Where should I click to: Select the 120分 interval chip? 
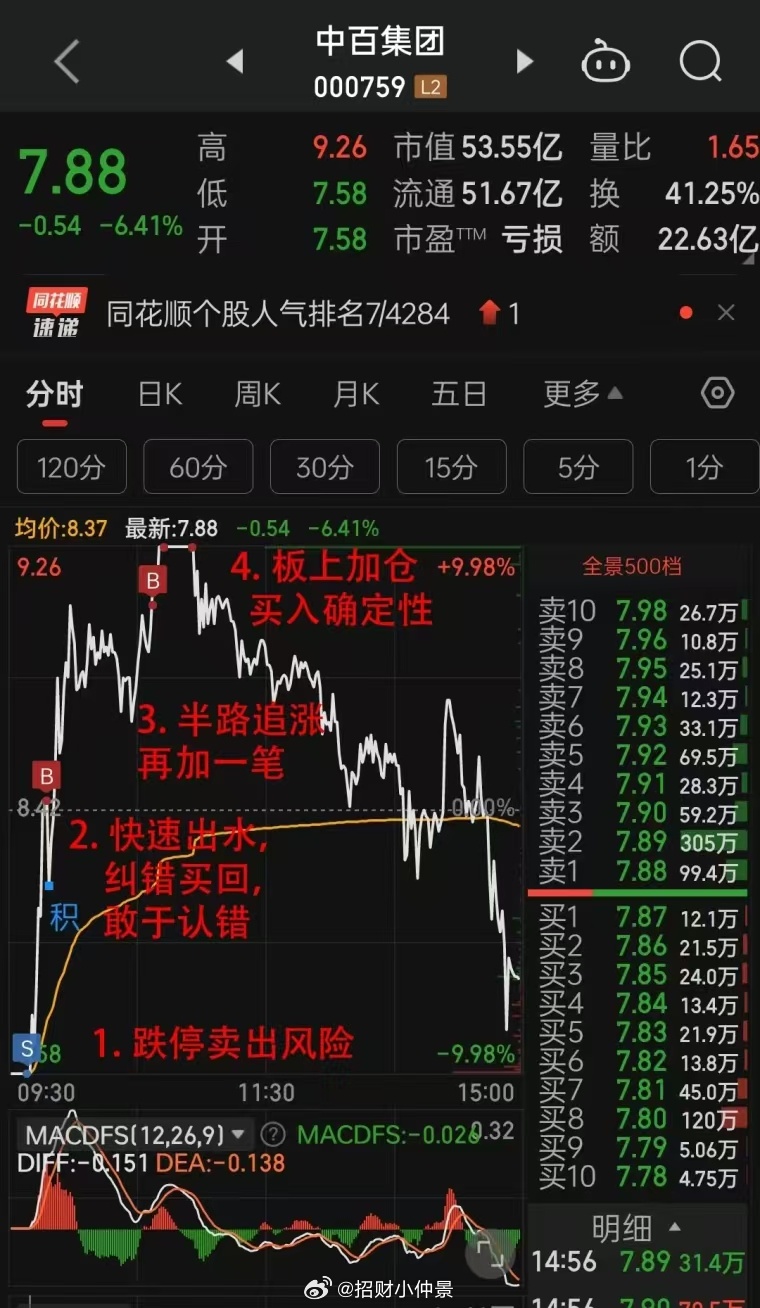71,467
